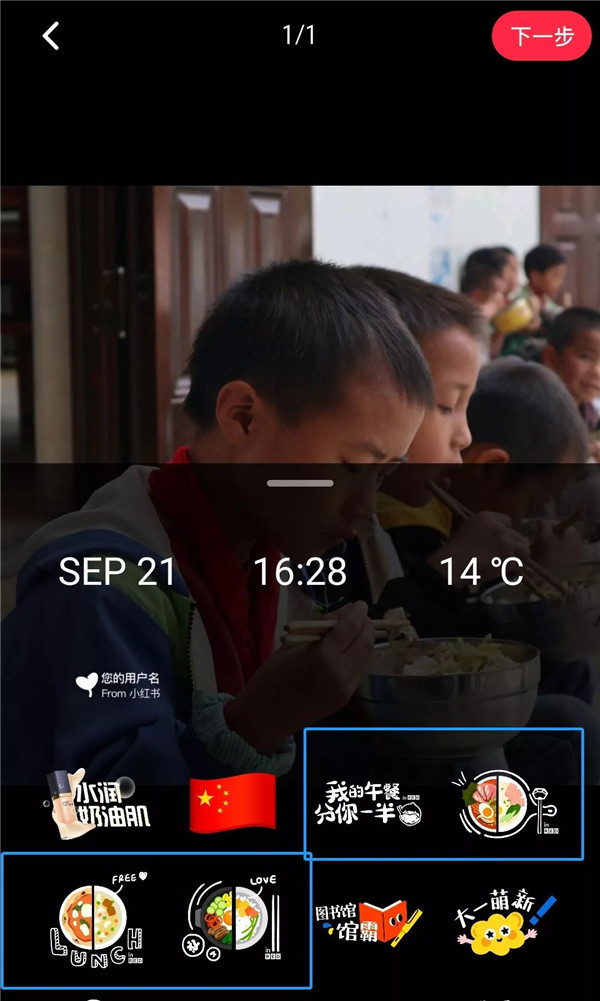This screenshot has width=600, height=1001.
Task: Add the 14 ℃ temperature sticker
Action: pos(481,572)
